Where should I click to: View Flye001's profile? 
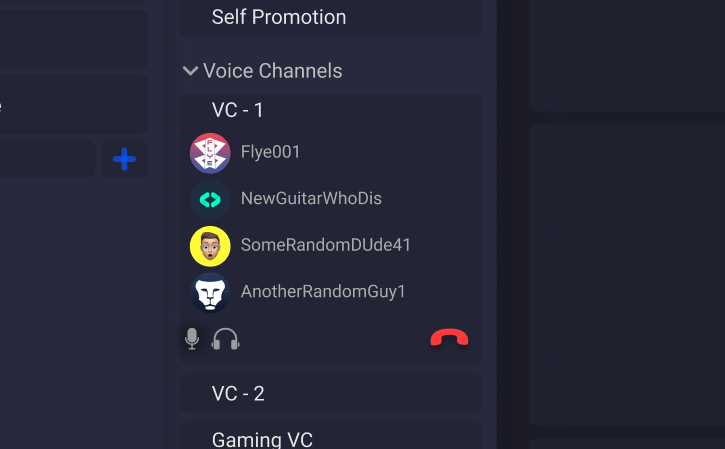[x=270, y=152]
